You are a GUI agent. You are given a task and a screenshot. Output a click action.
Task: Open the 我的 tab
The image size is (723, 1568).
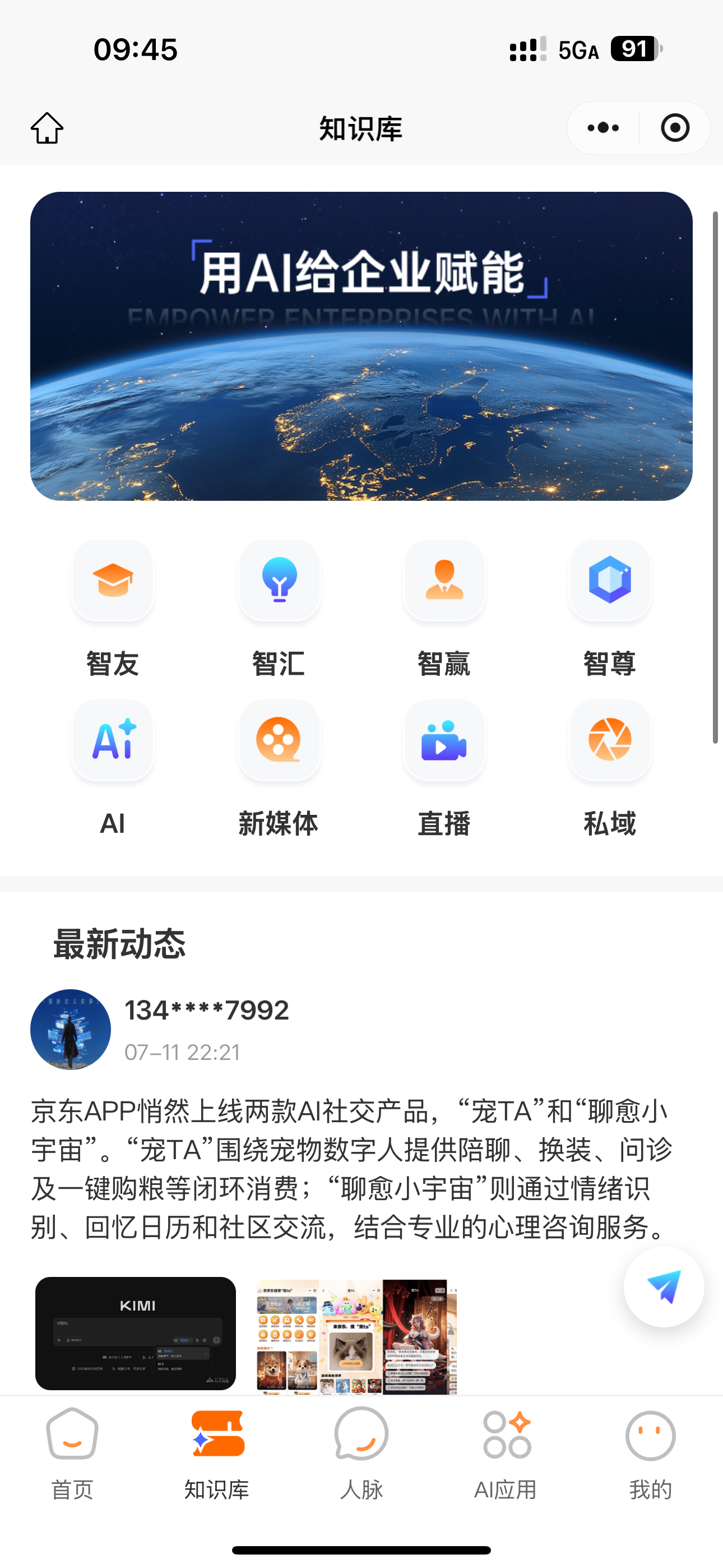pos(651,1454)
